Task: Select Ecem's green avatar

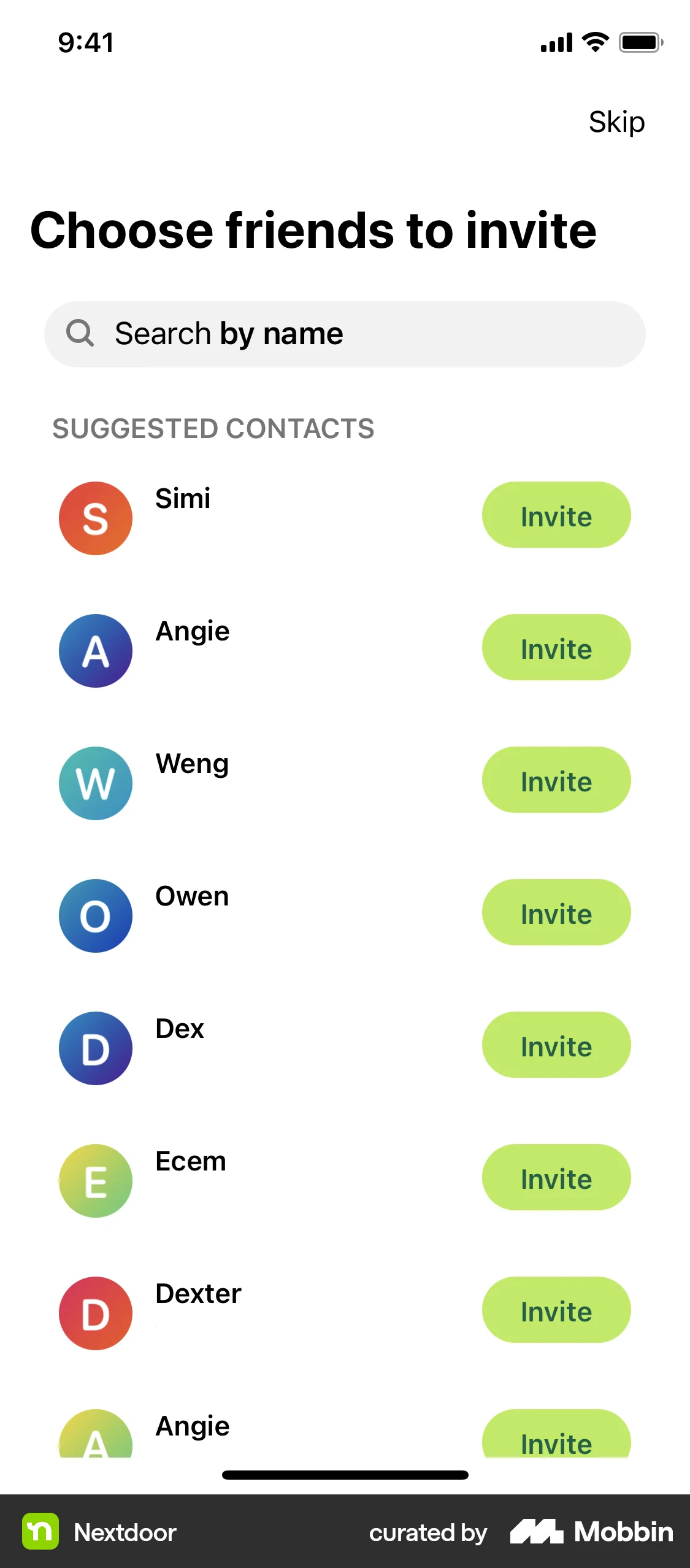Action: [x=95, y=1181]
